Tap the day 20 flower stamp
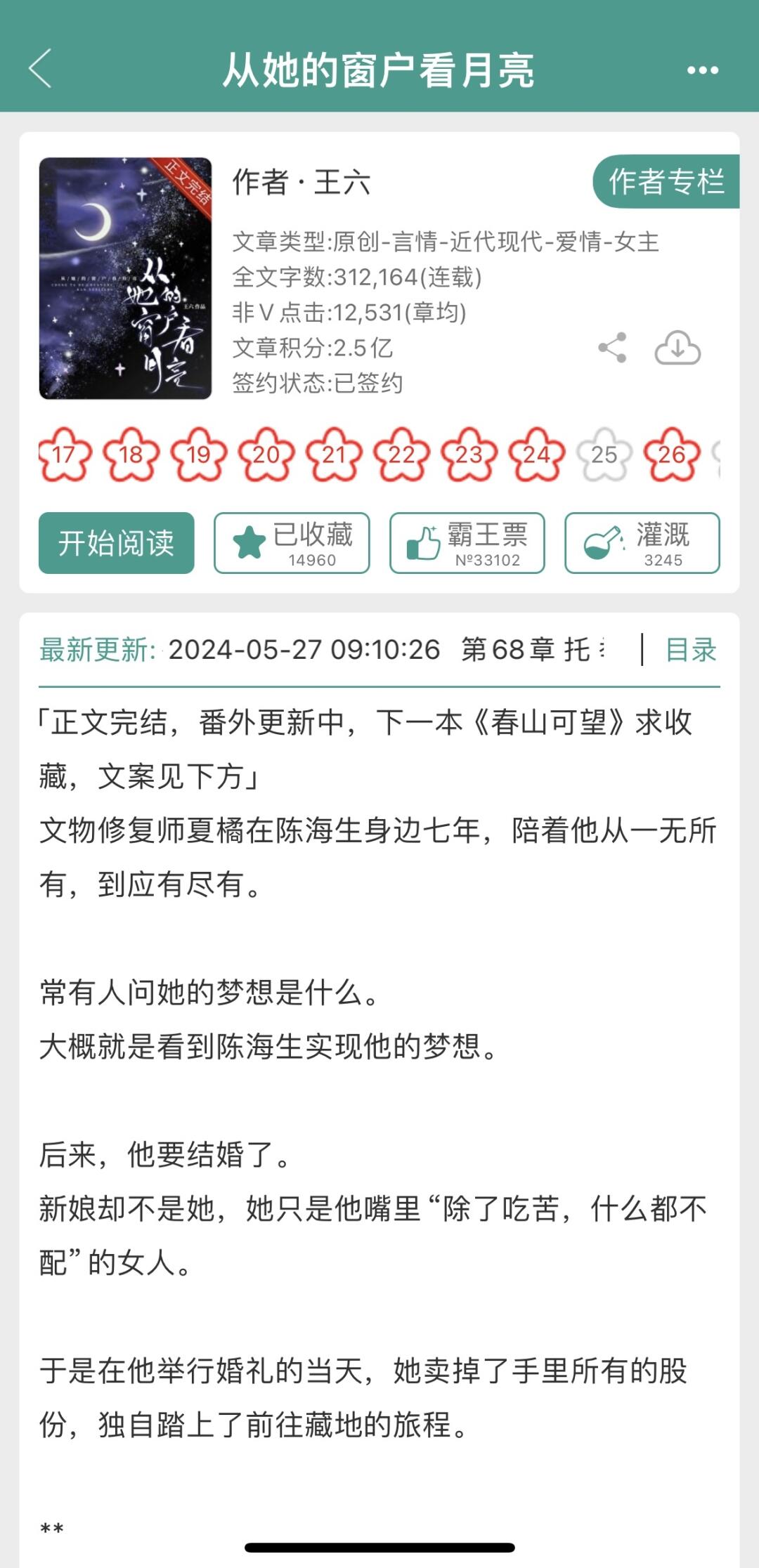 265,453
